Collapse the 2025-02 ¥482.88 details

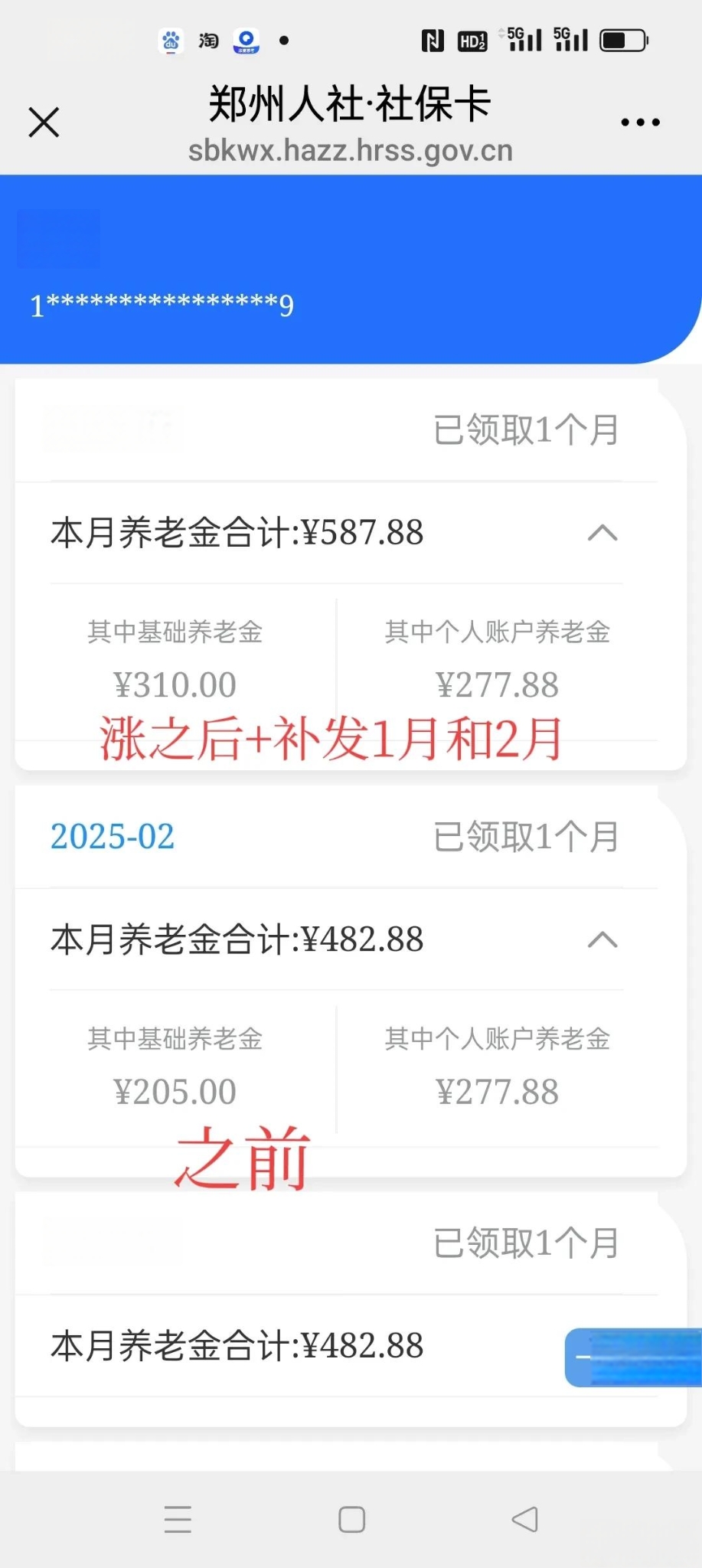(x=602, y=939)
